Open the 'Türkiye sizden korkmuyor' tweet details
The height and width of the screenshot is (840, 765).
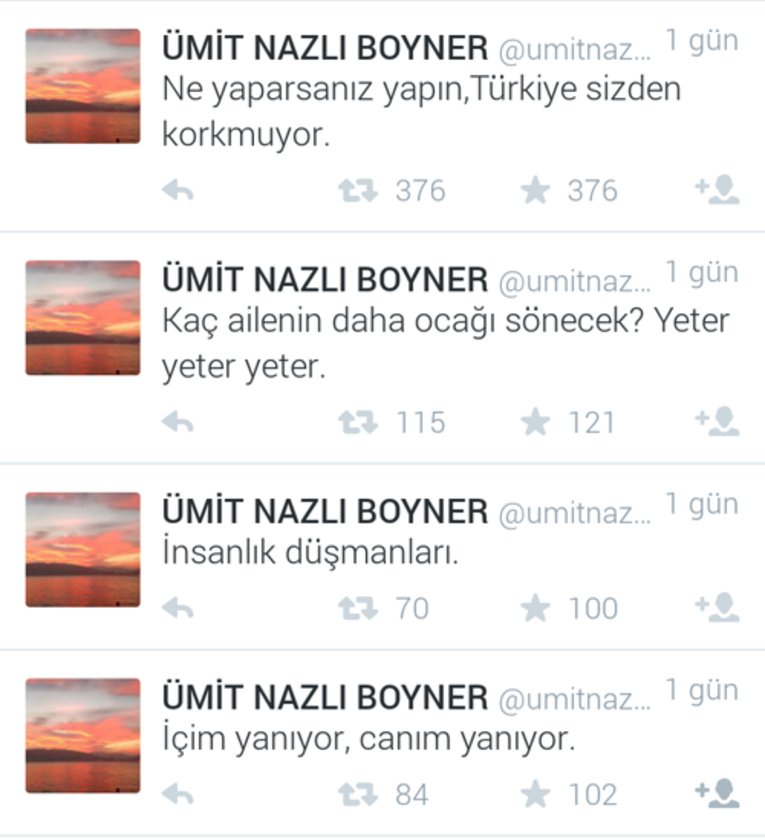[x=420, y=110]
